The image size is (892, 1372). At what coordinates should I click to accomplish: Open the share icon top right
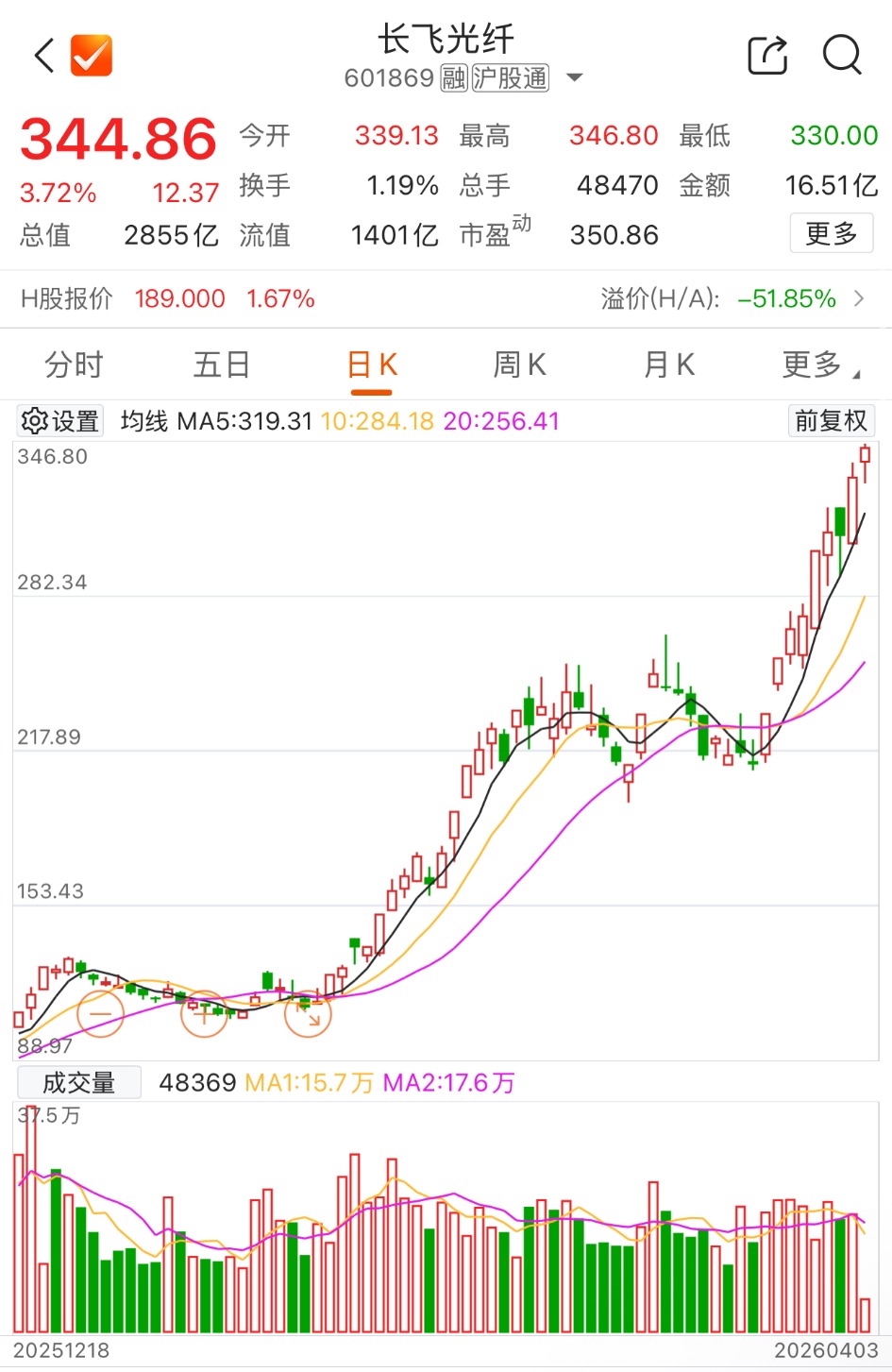[766, 55]
